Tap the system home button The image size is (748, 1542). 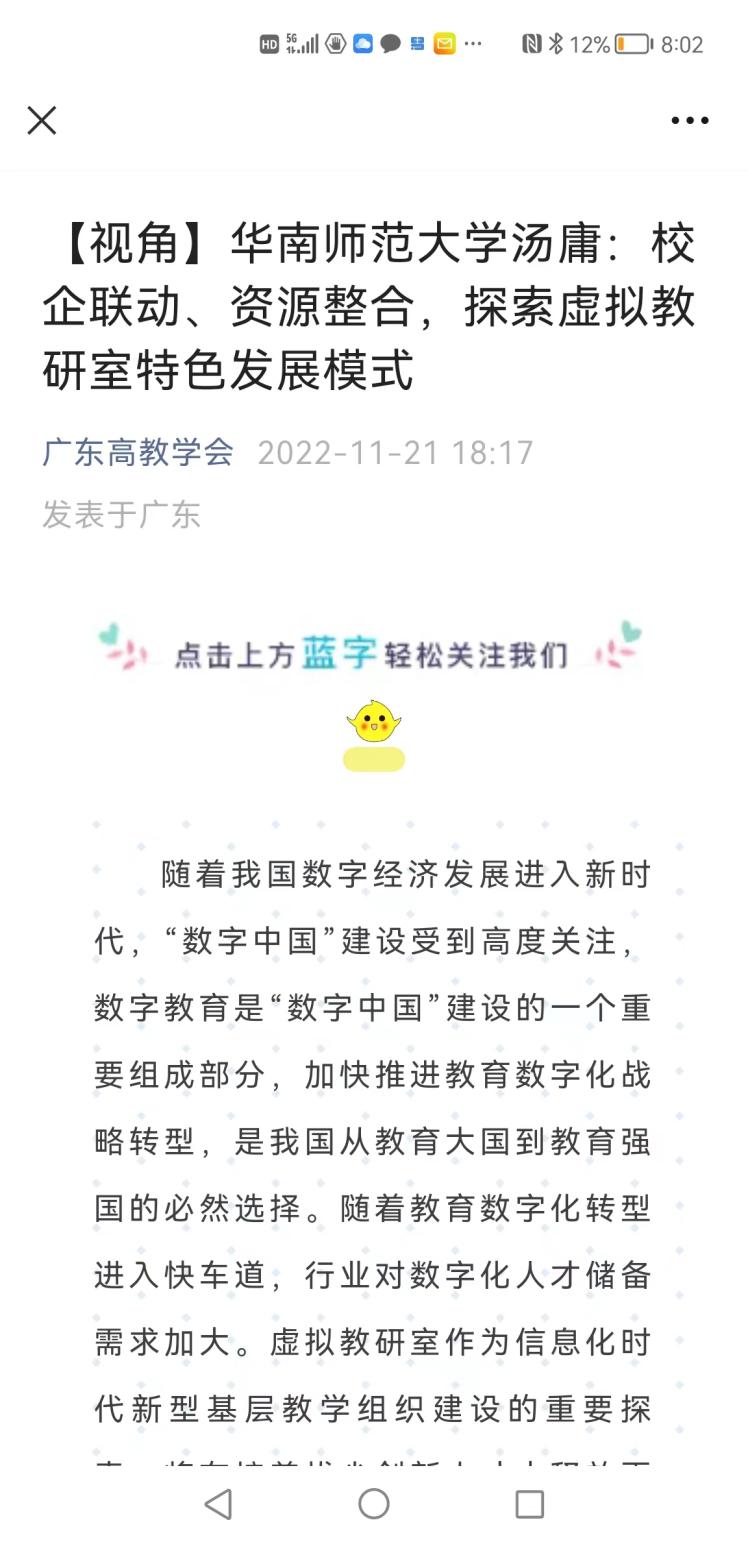[x=374, y=1503]
